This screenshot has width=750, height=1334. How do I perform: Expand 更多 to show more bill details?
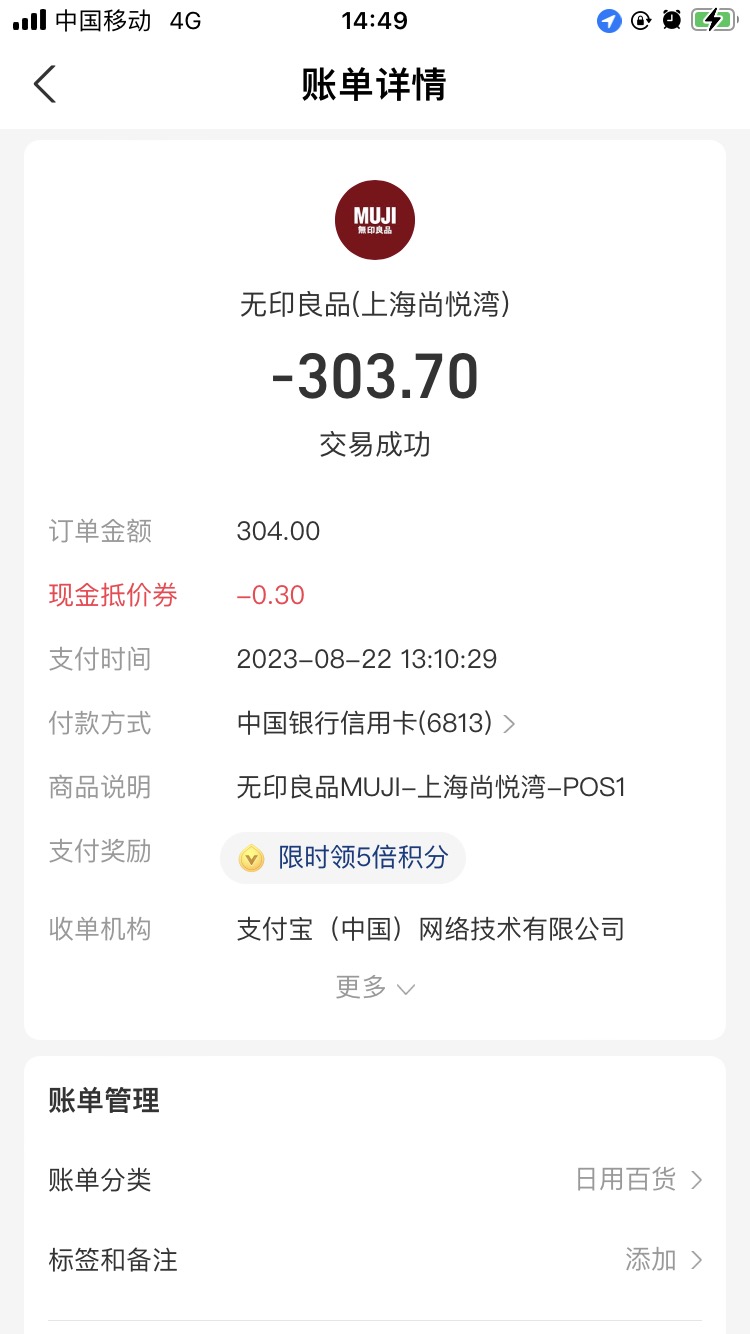point(375,988)
